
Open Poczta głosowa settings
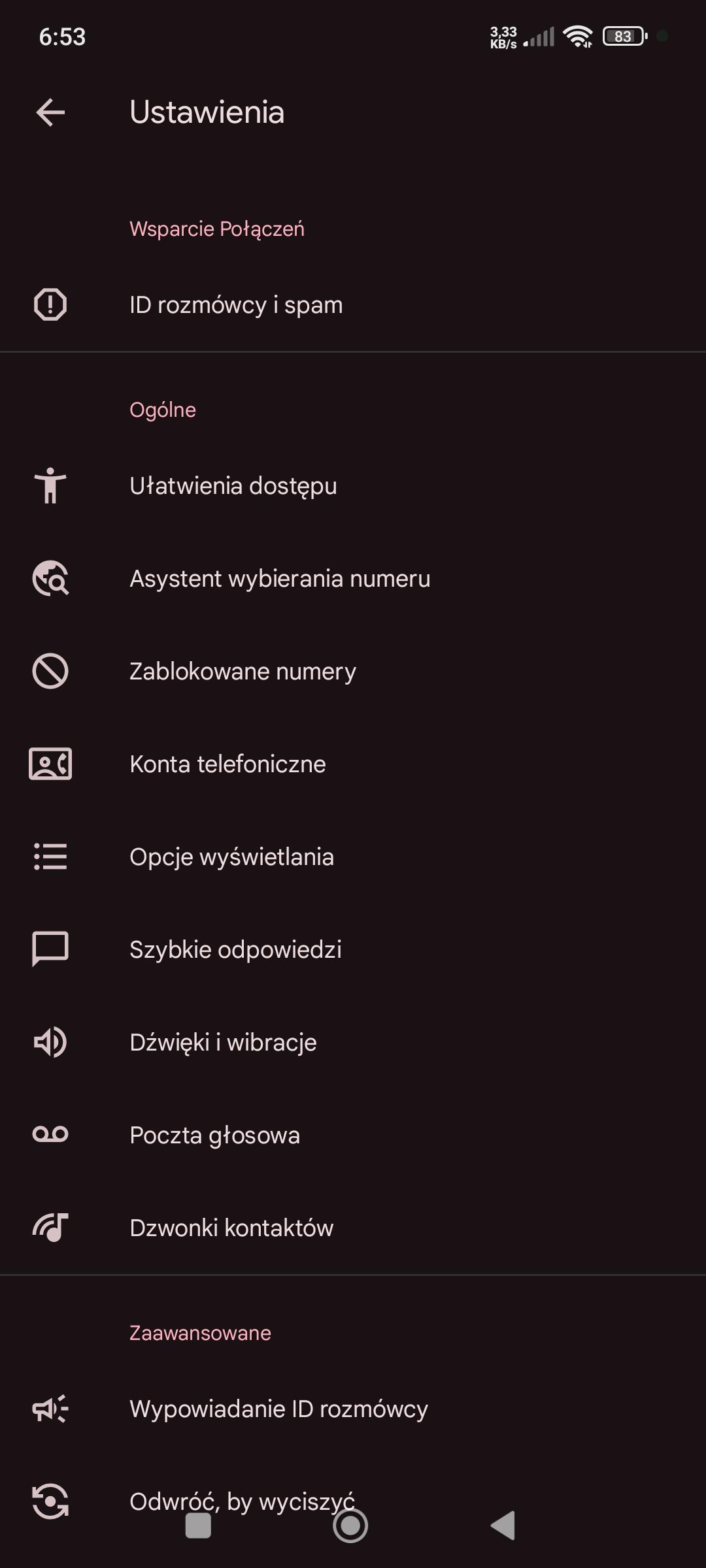point(214,1135)
